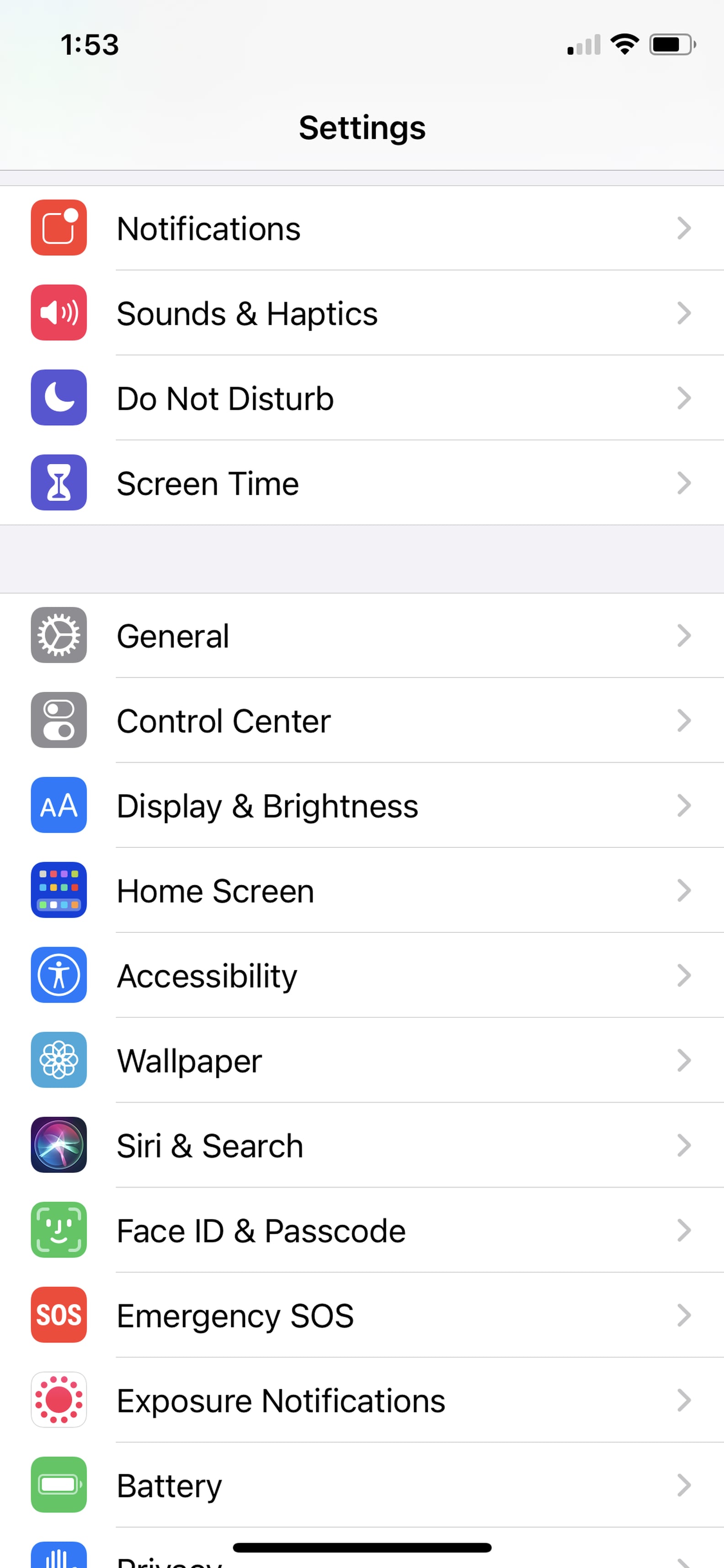Select the Siri & Search icon
Viewport: 724px width, 1568px height.
(59, 1145)
